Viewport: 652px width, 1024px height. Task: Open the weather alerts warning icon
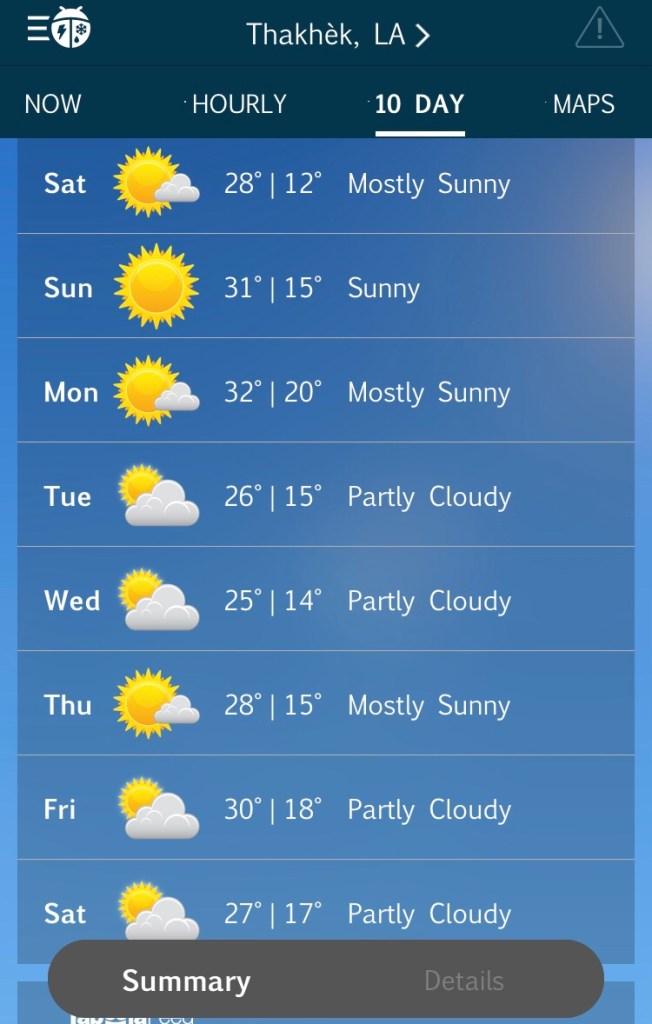click(599, 29)
